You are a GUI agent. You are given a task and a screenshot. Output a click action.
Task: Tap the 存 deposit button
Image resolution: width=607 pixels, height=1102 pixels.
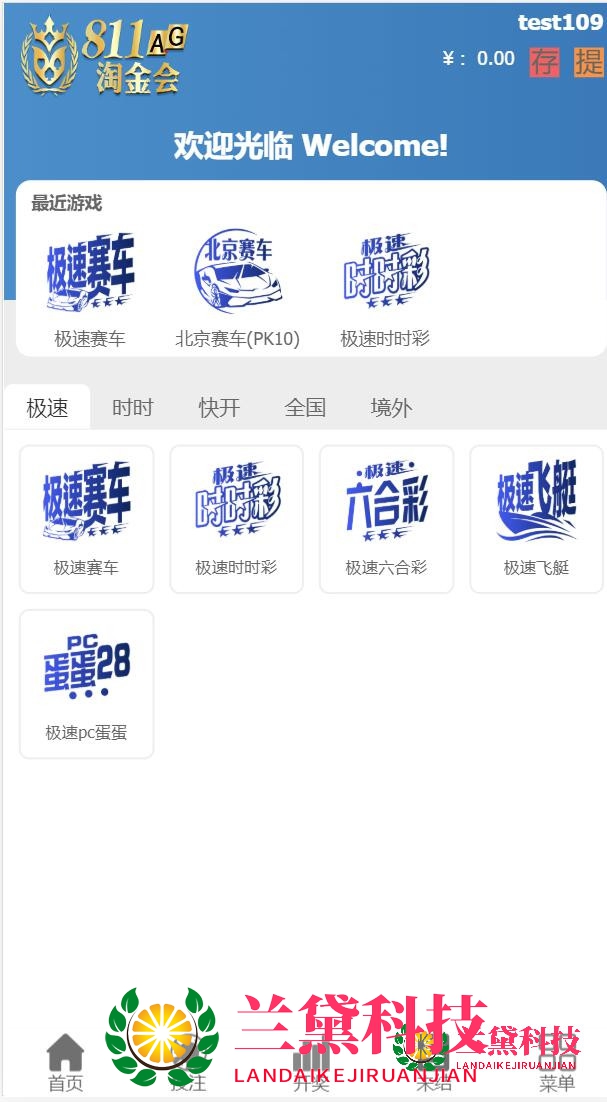point(544,61)
